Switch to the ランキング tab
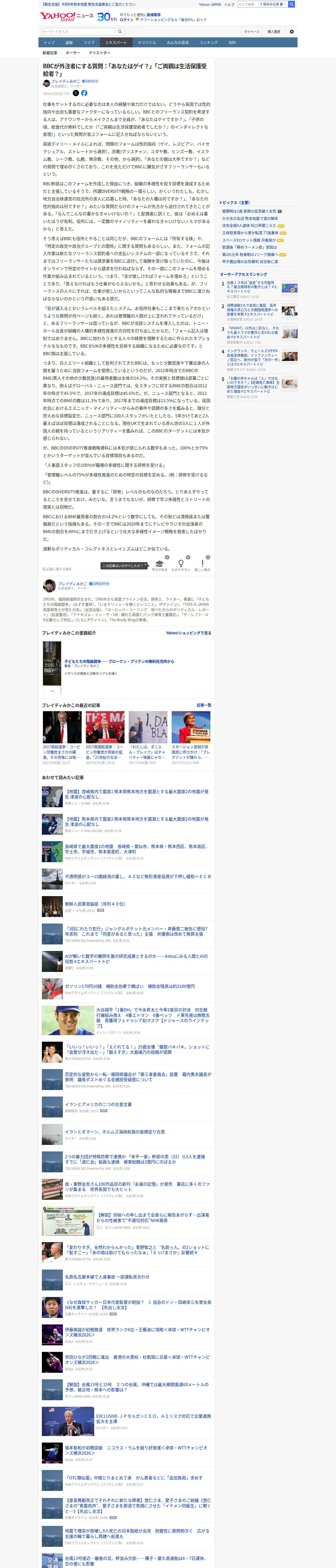This screenshot has width=336, height=1568. click(209, 43)
